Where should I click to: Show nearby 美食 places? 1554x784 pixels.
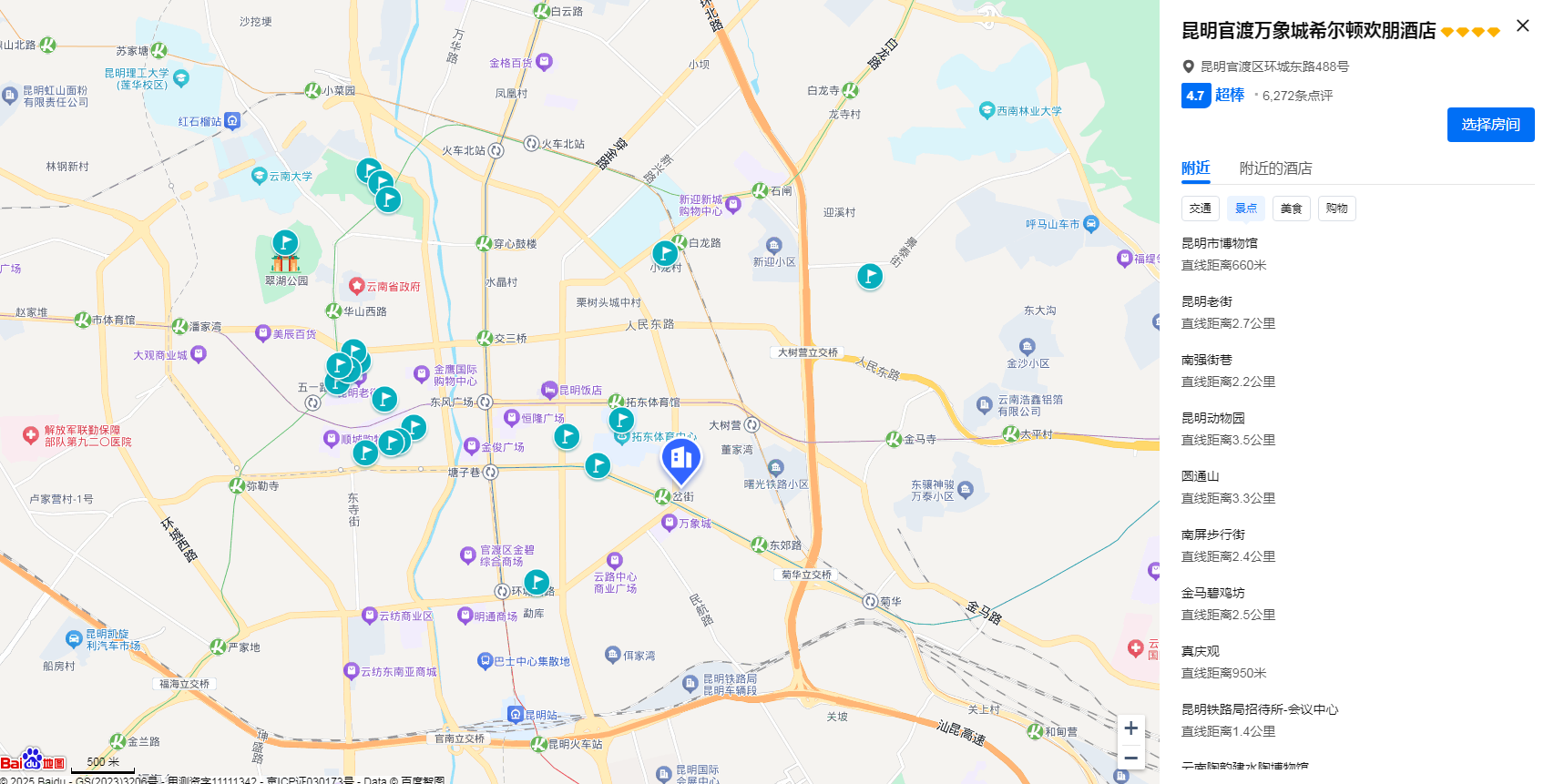[1292, 209]
